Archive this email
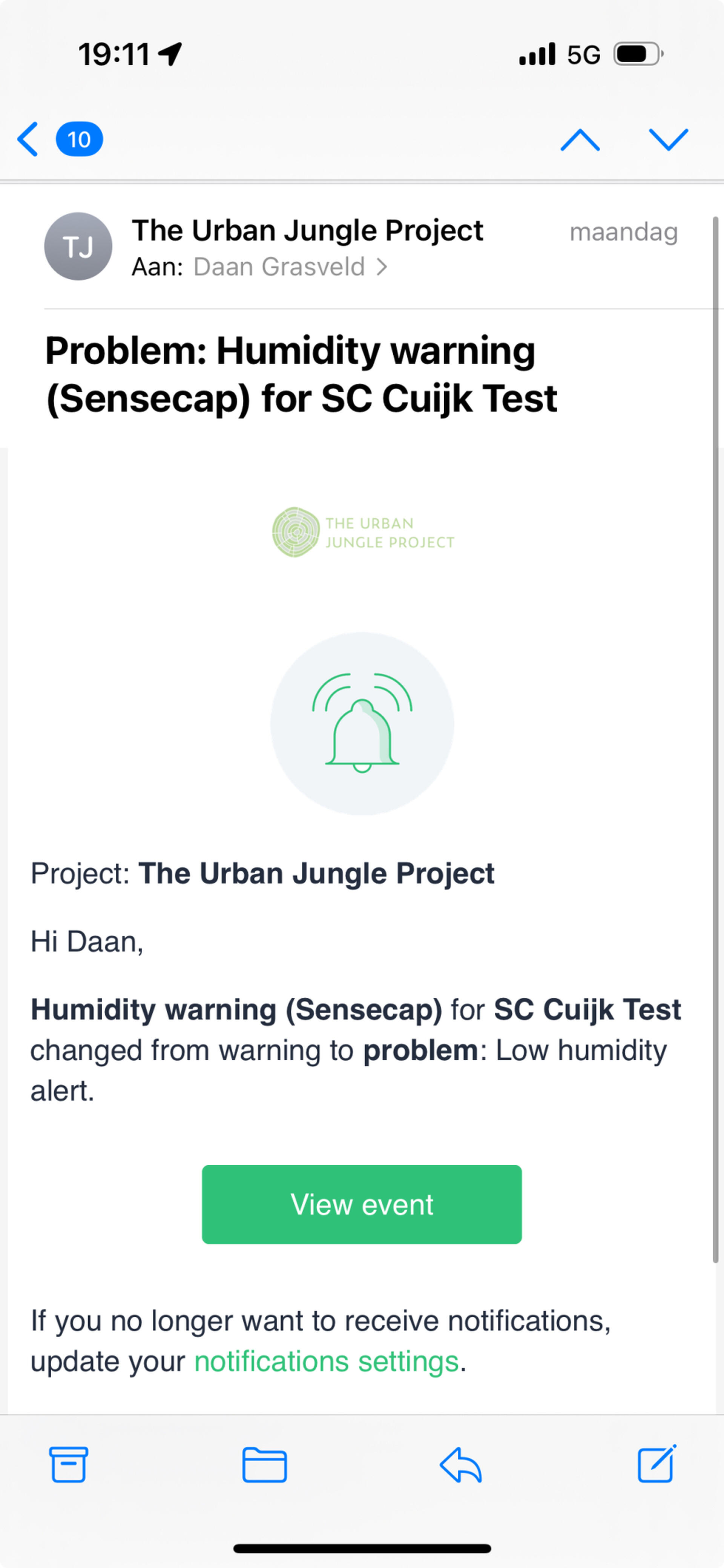724x1568 pixels. click(x=68, y=1464)
